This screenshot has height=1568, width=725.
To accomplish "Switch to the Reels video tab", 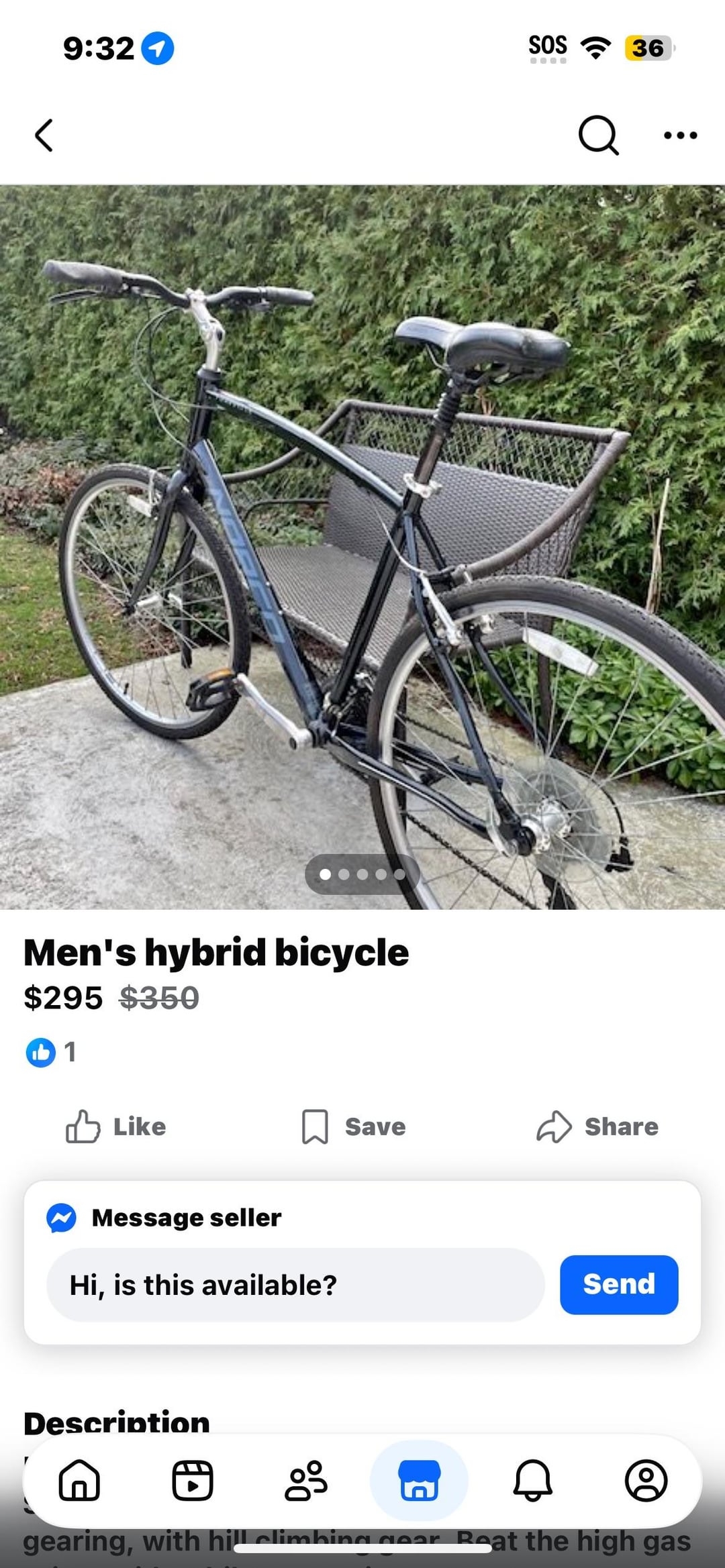I will click(x=193, y=1480).
